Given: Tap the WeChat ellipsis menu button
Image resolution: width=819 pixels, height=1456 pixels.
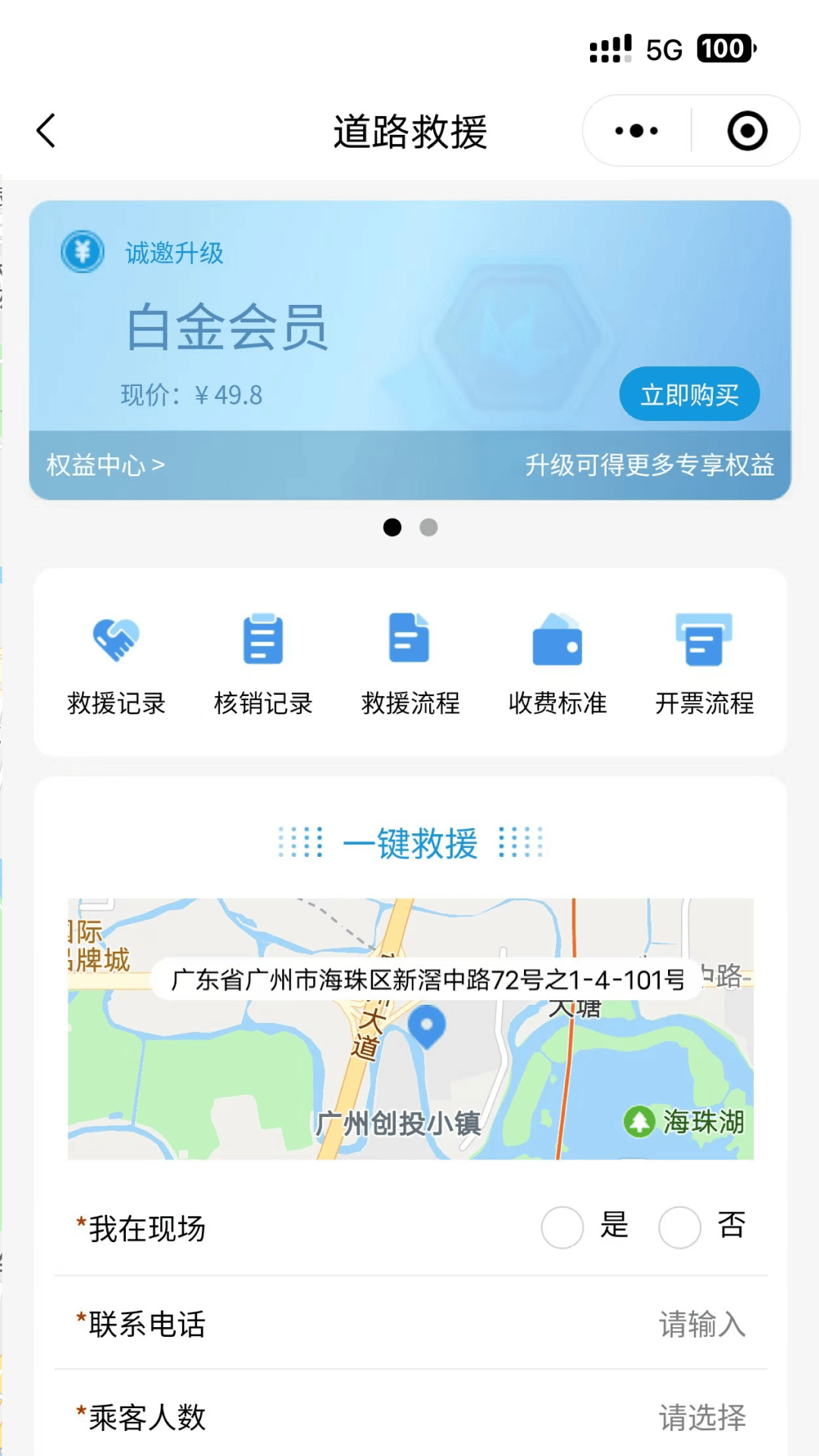Looking at the screenshot, I should coord(635,130).
